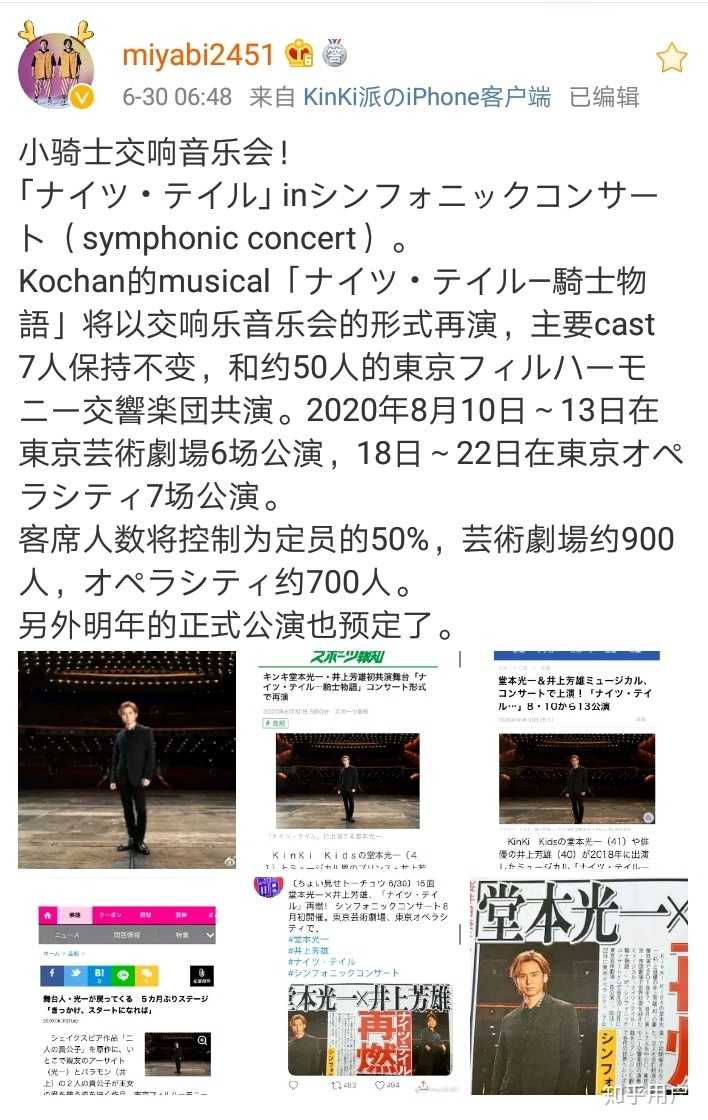Viewport: 708px width, 1120px height.
Task: Open the スポーツ報知 article image
Action: (x=347, y=759)
